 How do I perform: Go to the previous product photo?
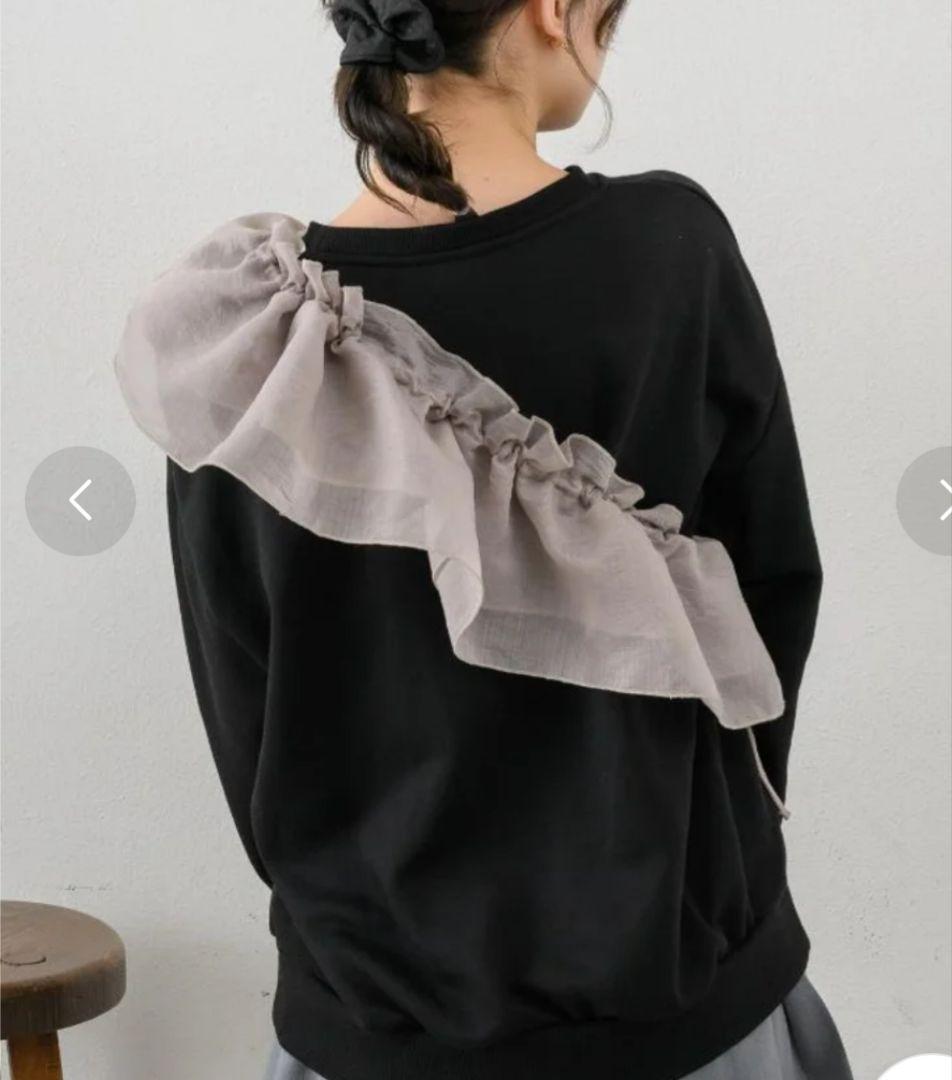click(81, 501)
